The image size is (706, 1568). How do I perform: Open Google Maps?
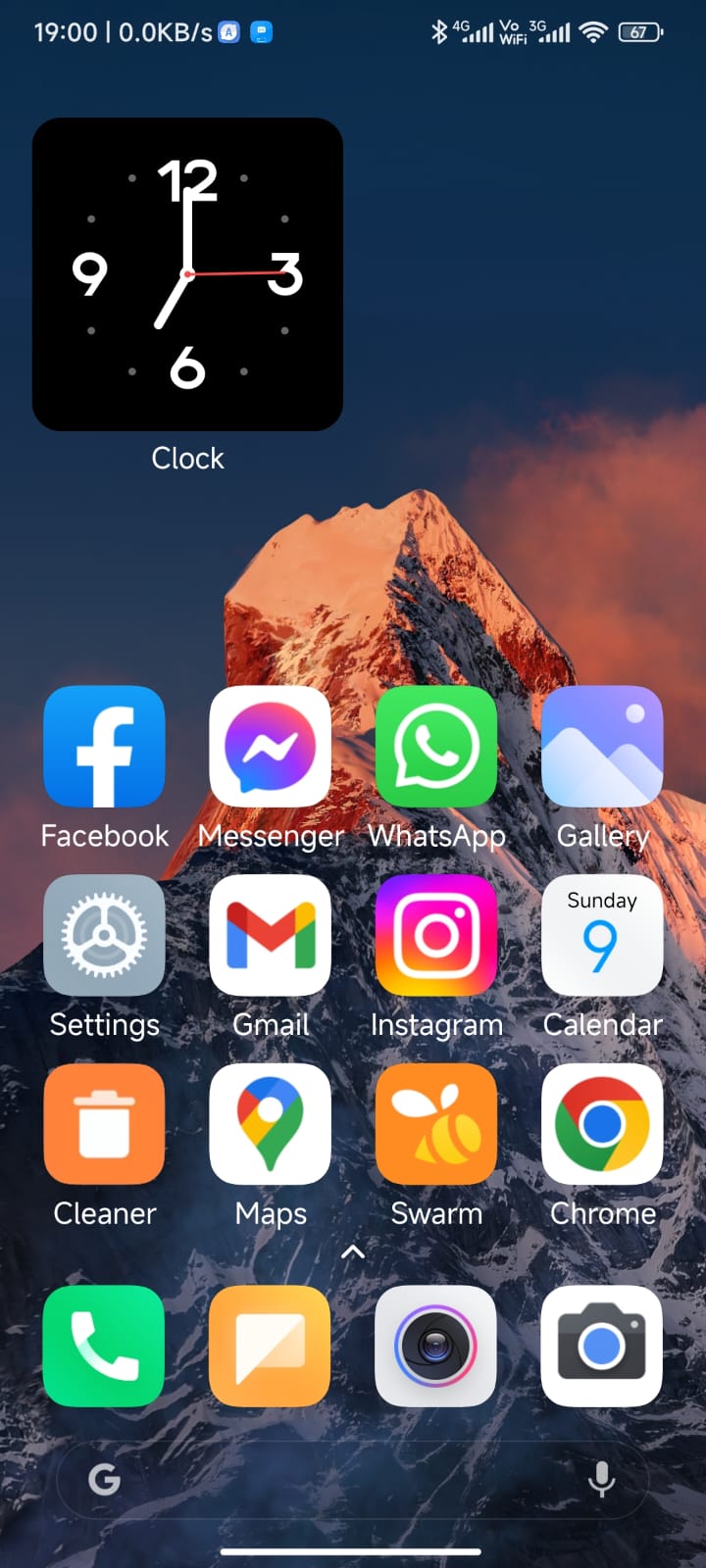[x=270, y=1125]
